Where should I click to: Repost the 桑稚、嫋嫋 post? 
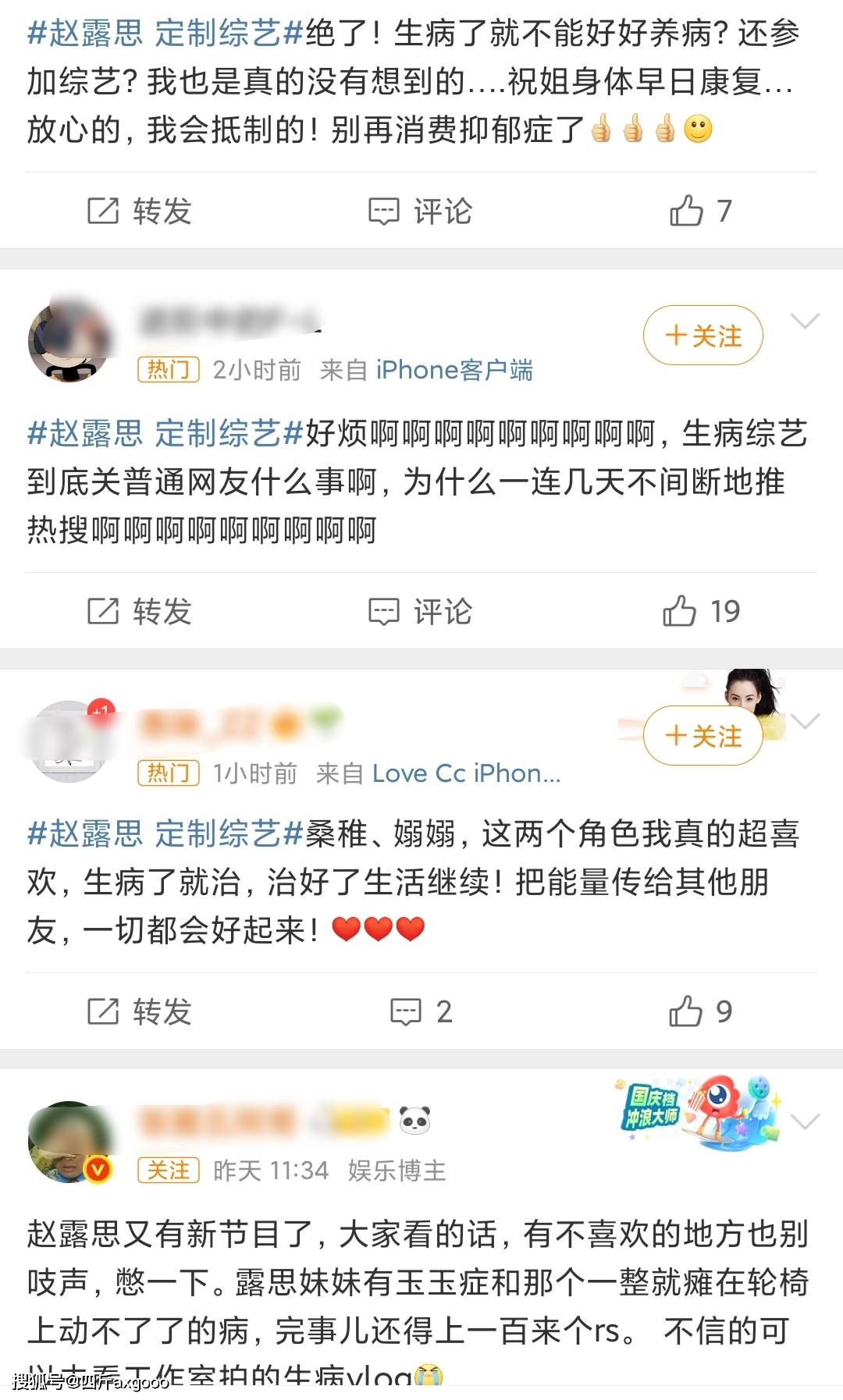(x=139, y=1011)
